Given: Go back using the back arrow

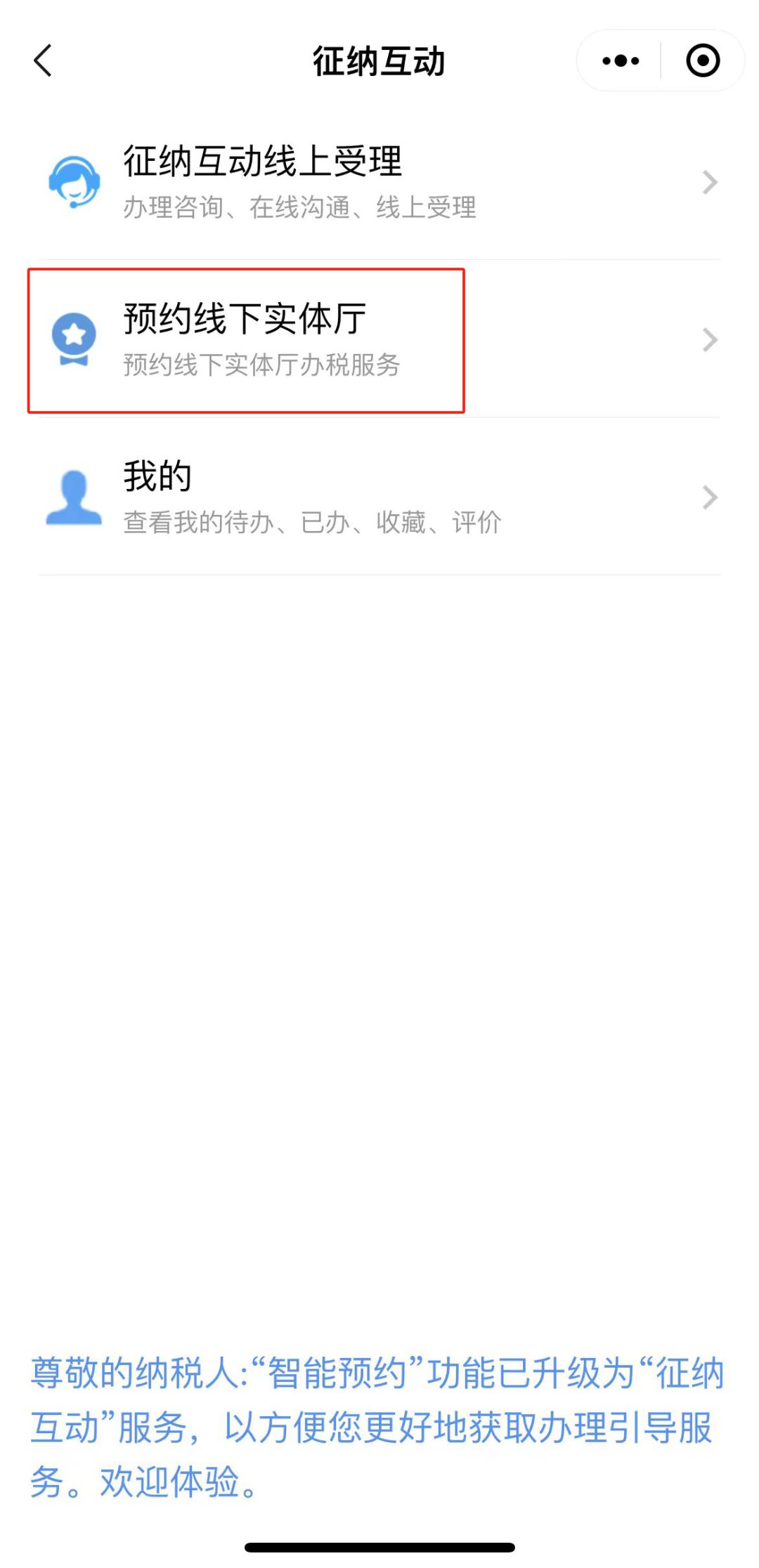Looking at the screenshot, I should pos(44,60).
